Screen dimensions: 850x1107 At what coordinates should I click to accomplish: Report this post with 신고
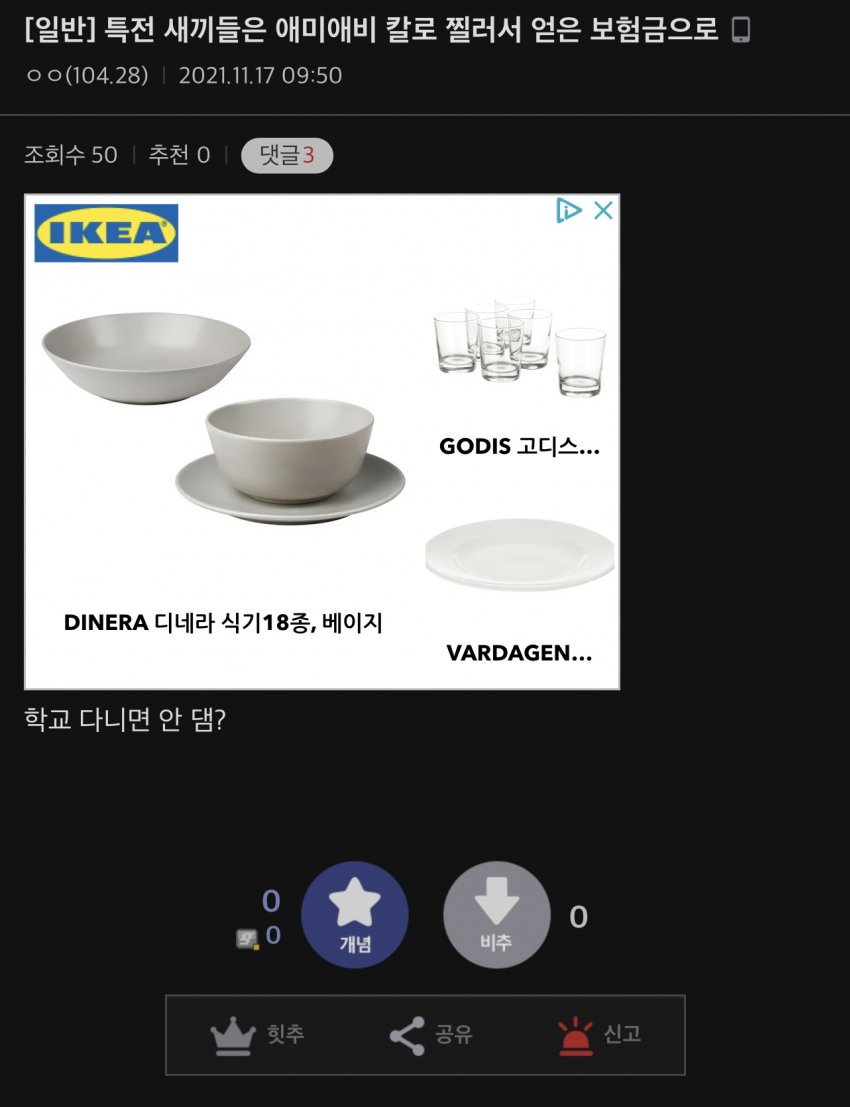598,1034
